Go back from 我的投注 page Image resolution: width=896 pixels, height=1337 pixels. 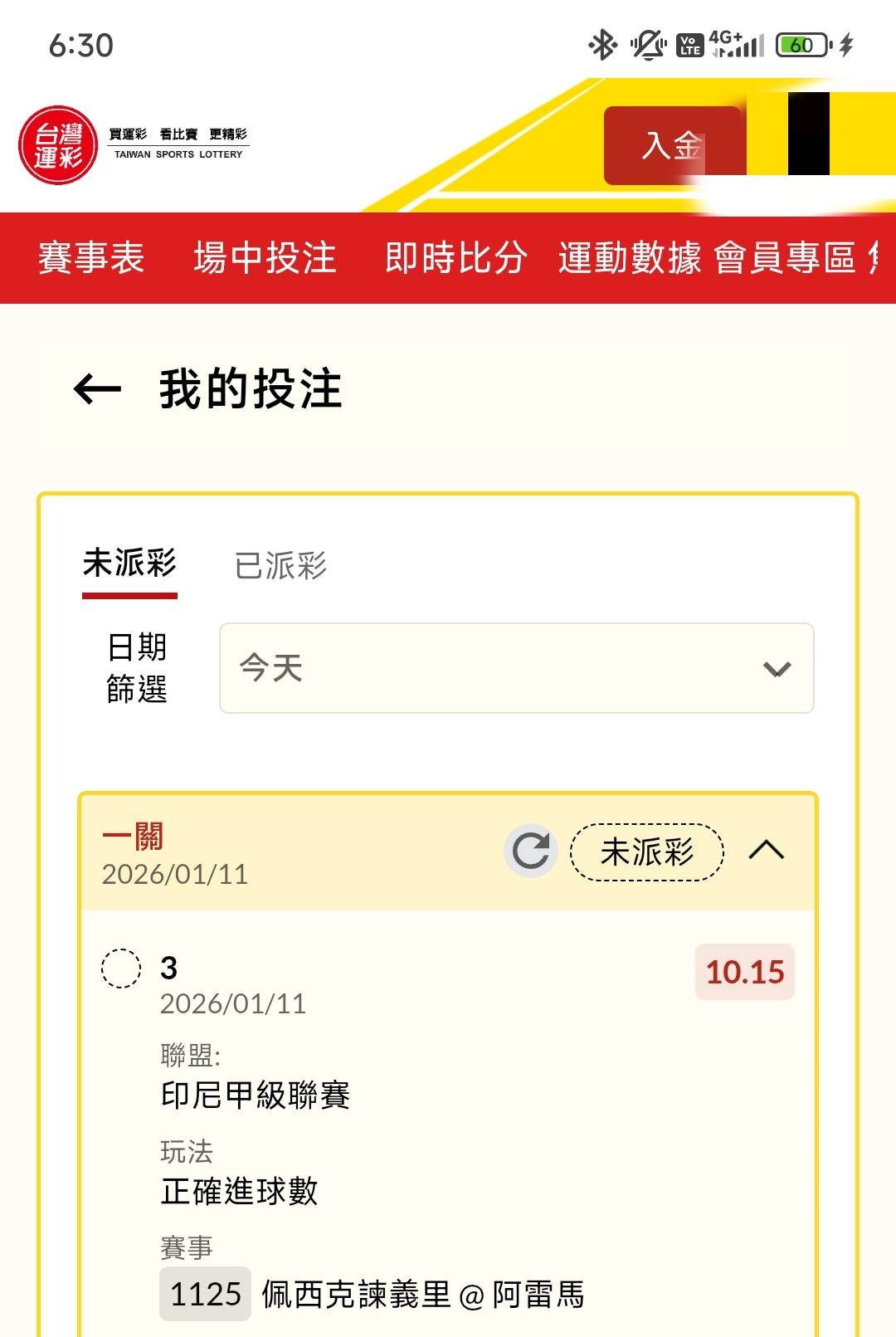click(98, 388)
